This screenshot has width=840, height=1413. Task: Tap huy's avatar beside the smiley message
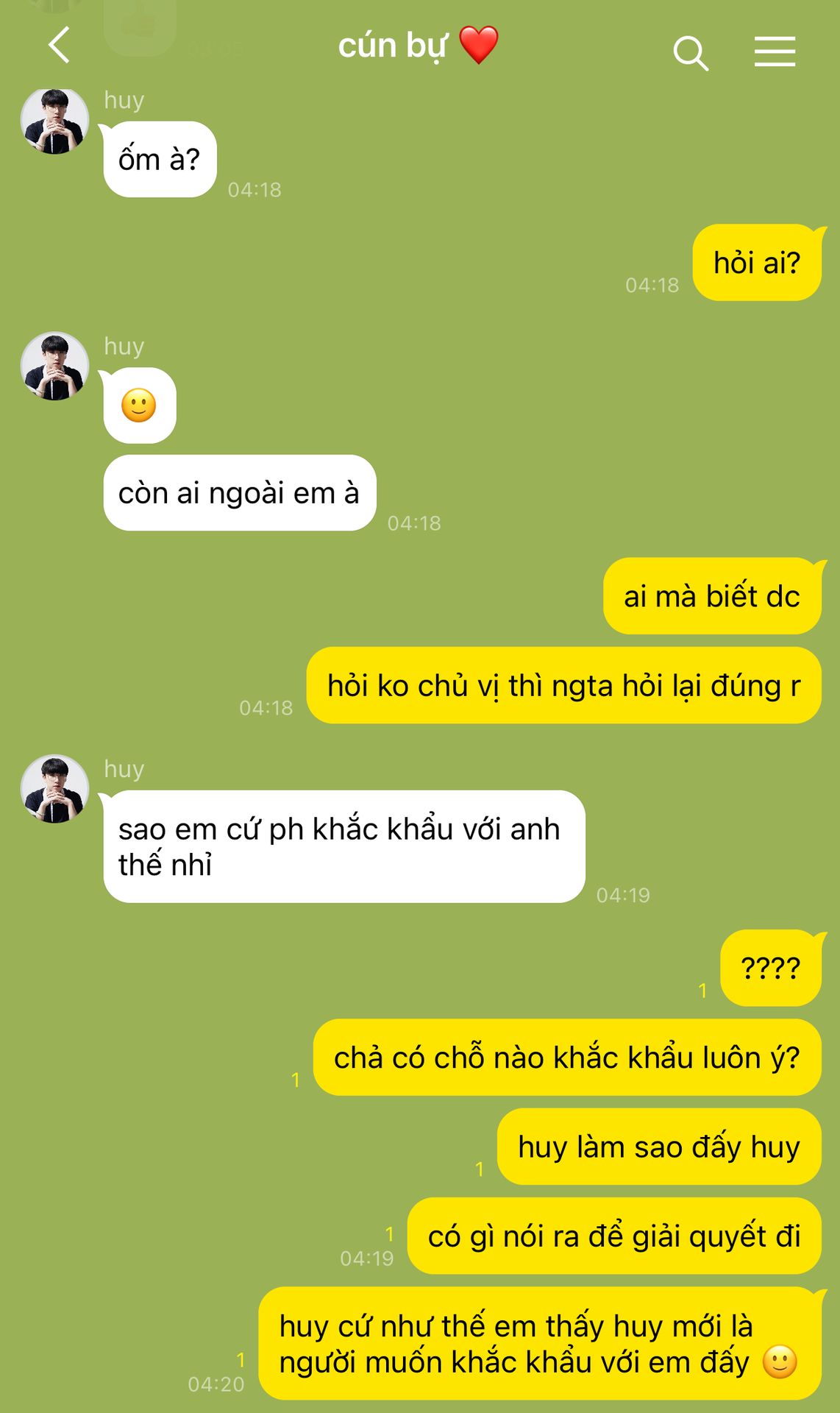point(54,366)
